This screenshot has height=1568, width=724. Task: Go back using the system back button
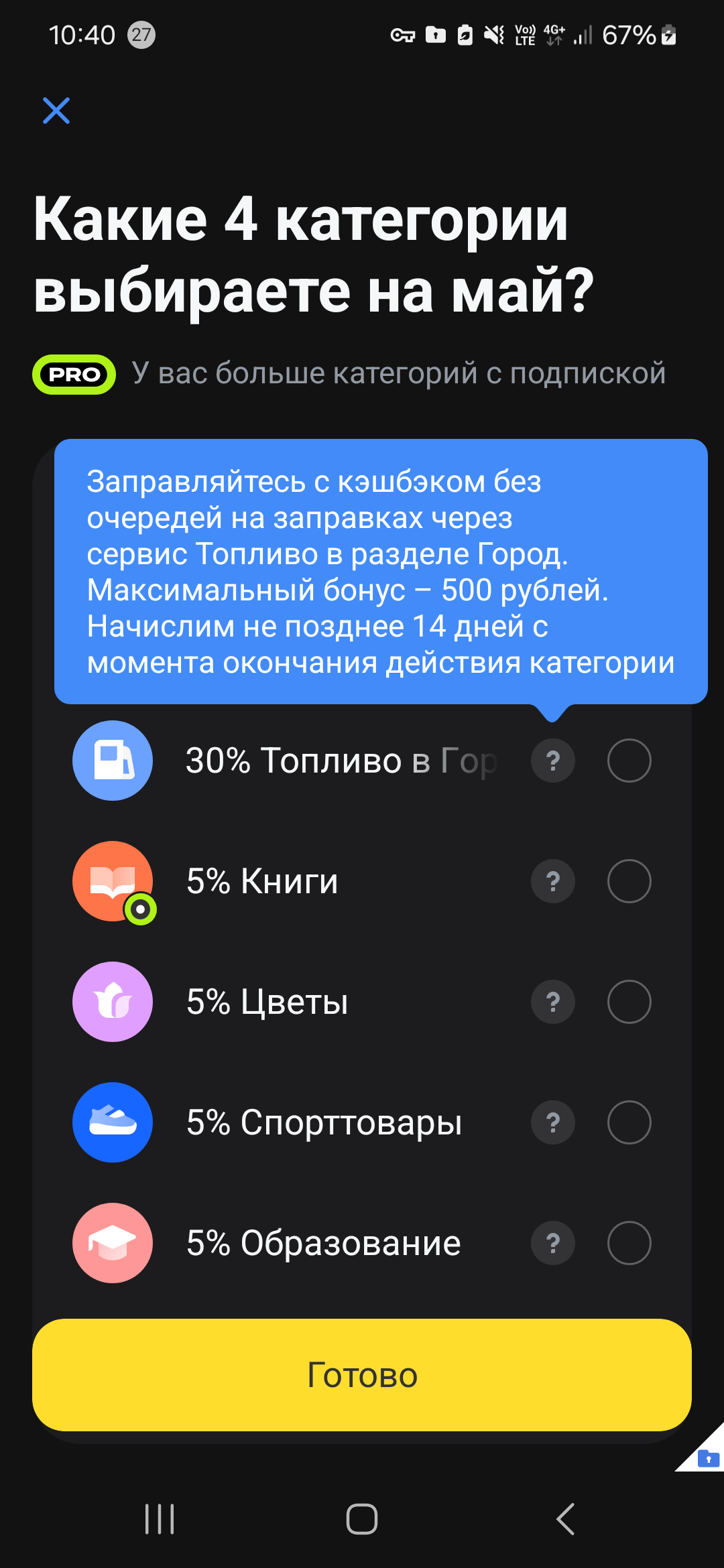click(566, 1519)
